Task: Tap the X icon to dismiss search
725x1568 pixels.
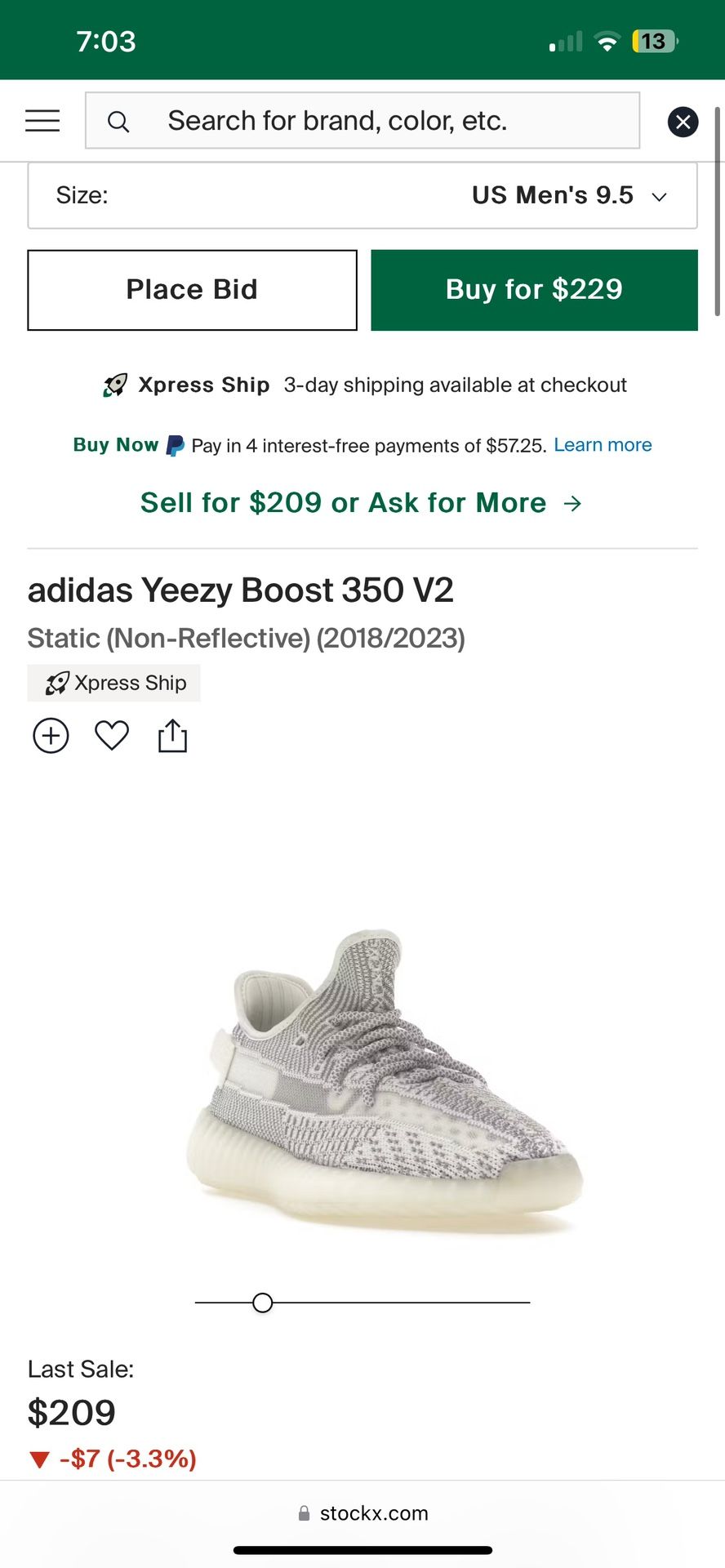Action: [683, 122]
